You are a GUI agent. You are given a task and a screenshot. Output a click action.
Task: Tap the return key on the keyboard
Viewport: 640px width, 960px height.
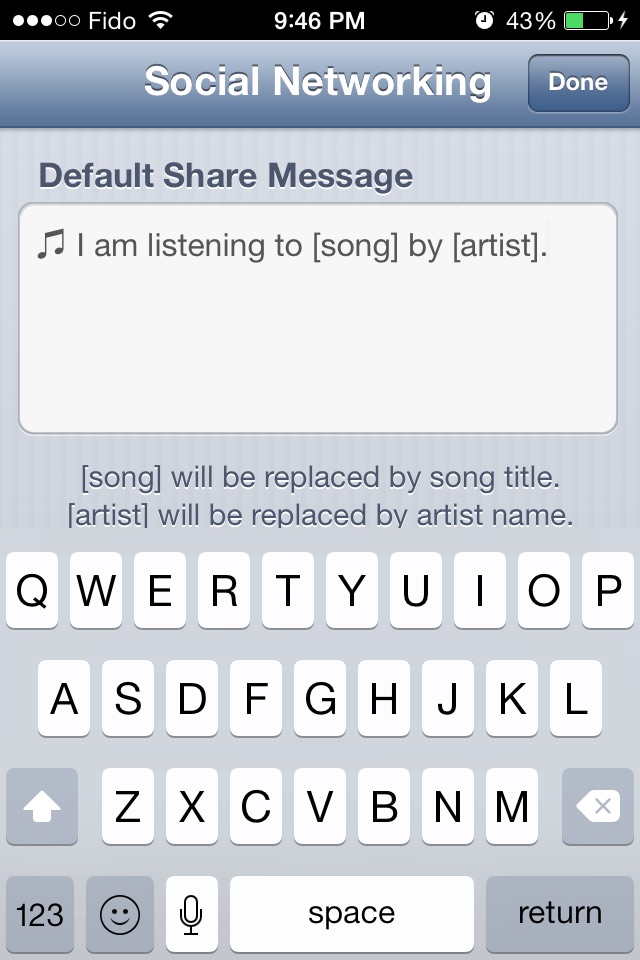coord(559,913)
